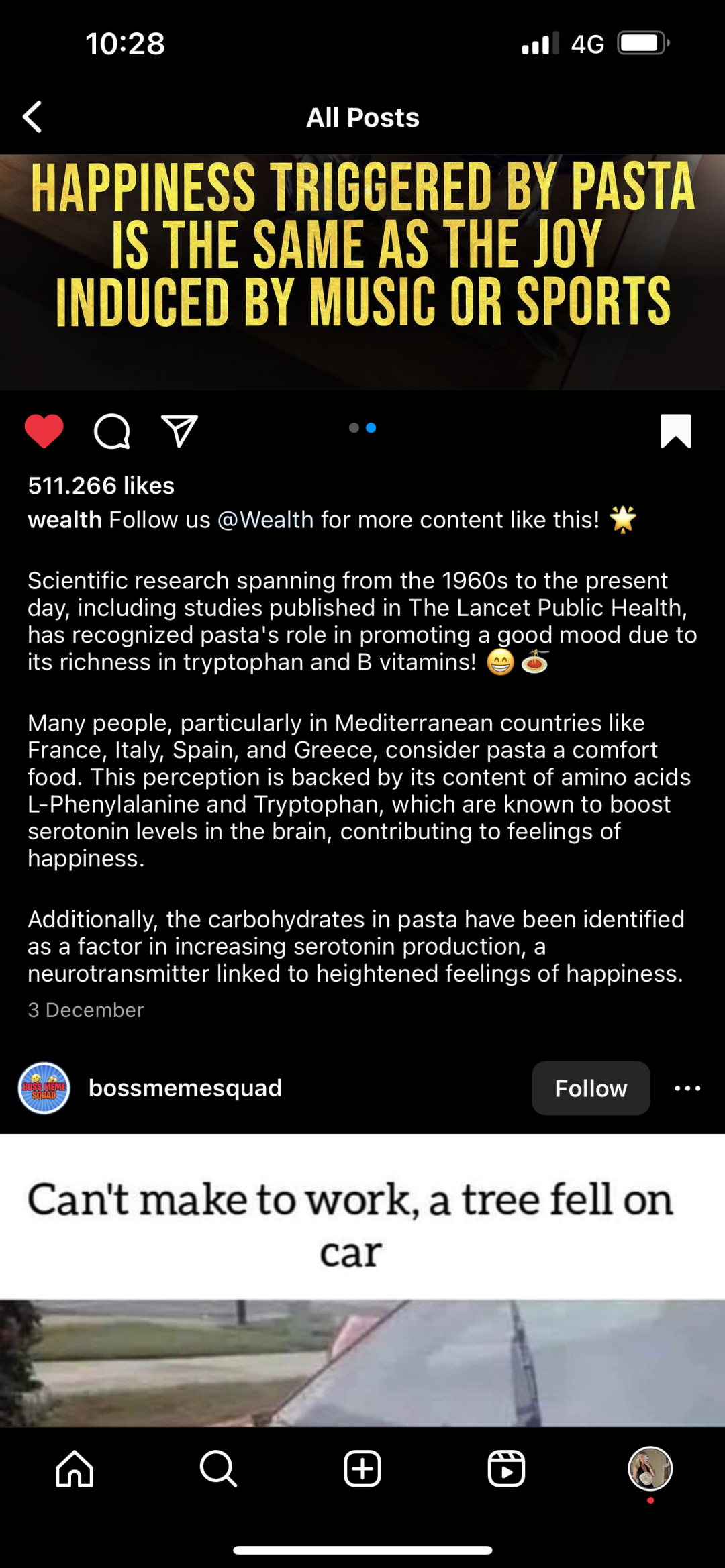This screenshot has width=725, height=1568.
Task: Open bossmemesquad profile picture
Action: pyautogui.click(x=44, y=1088)
